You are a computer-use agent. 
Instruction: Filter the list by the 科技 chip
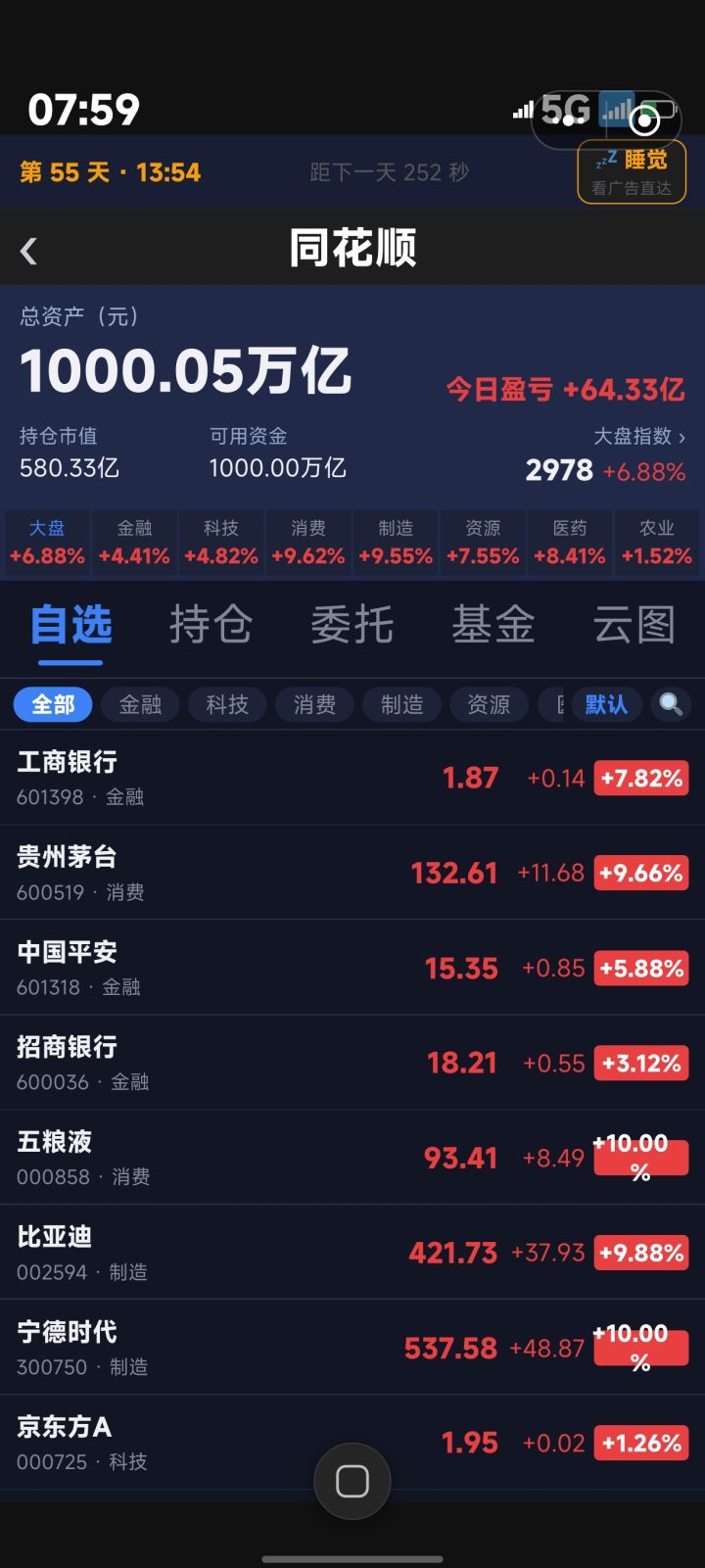coord(227,704)
